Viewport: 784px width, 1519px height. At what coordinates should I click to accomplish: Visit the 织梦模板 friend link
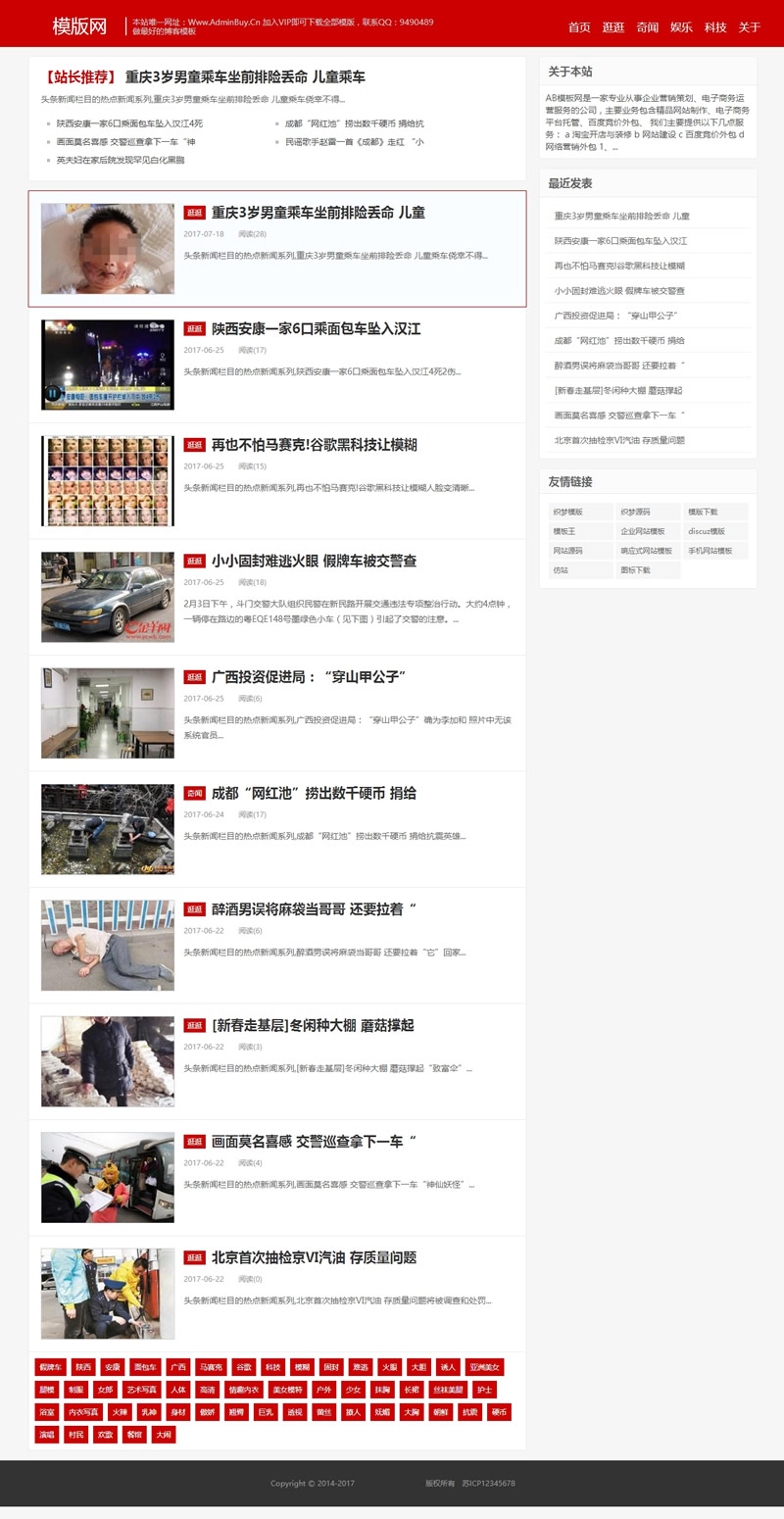coord(568,512)
